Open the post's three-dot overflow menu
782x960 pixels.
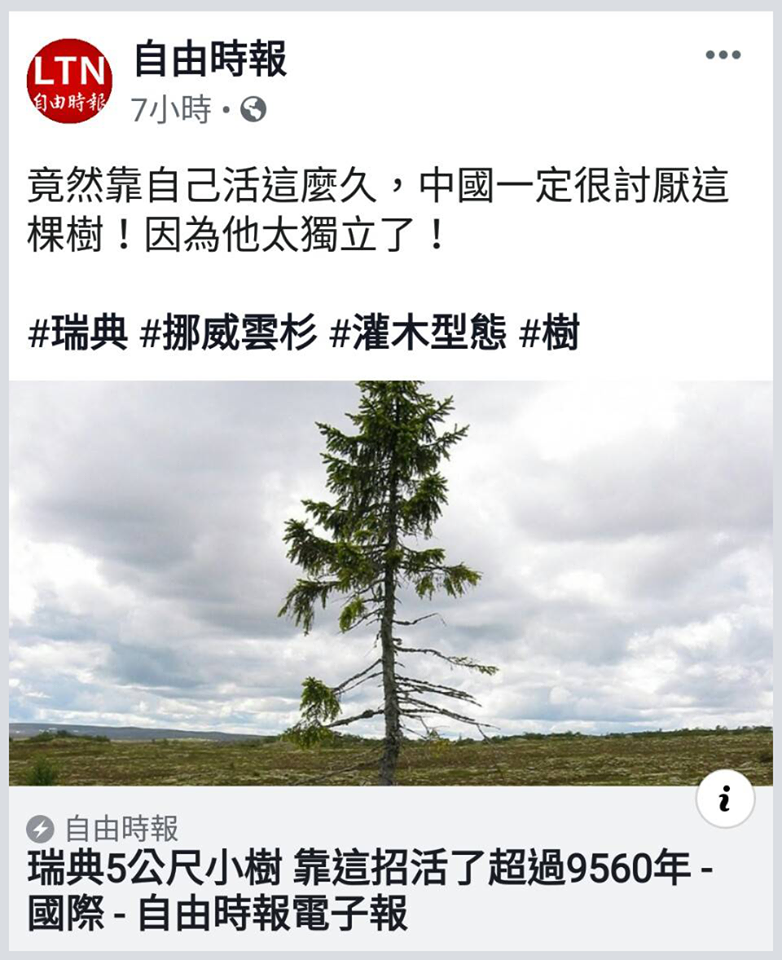pos(722,56)
